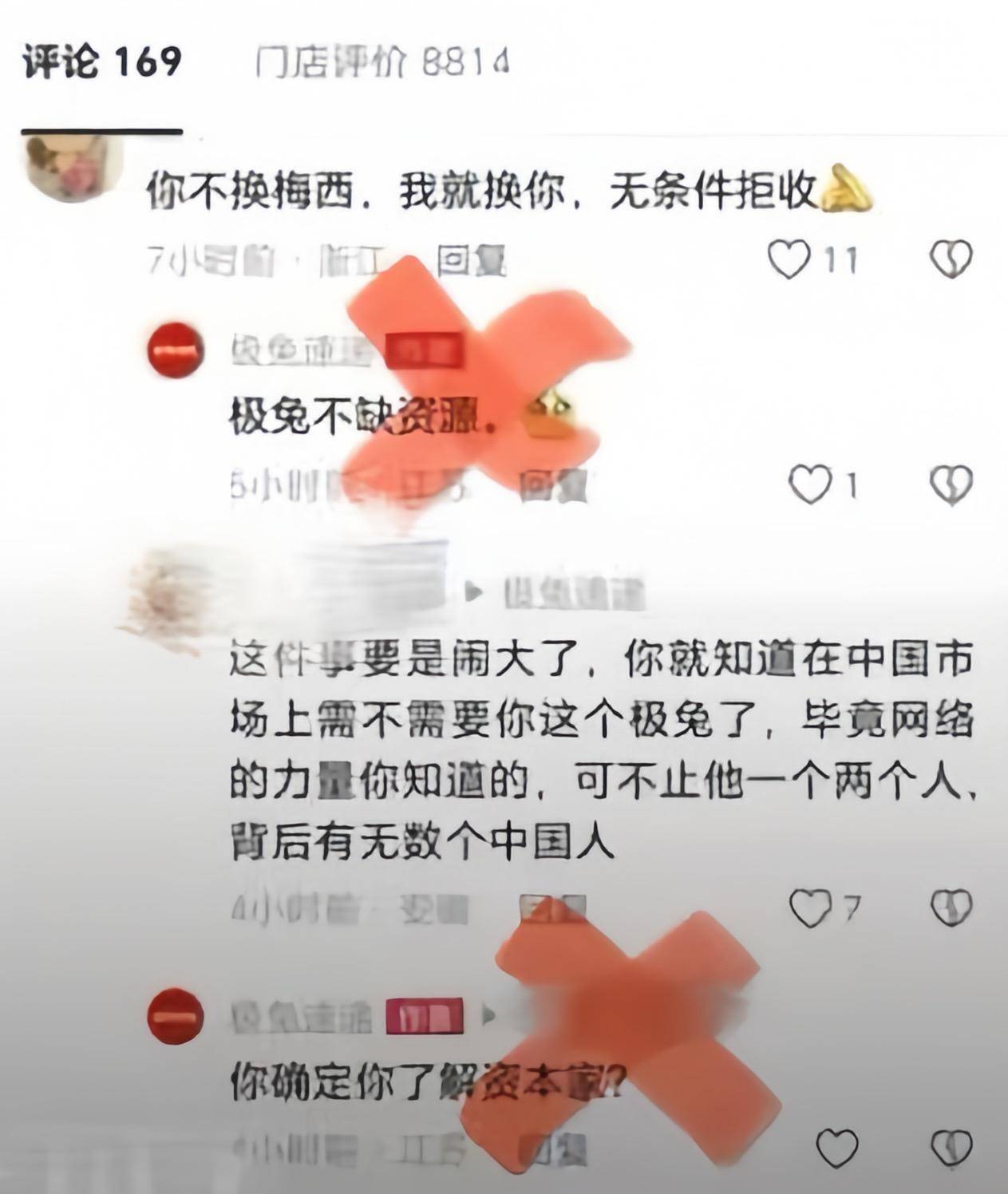Dislike the comment 你不换梅西，我就换你
Viewport: 1008px width, 1194px height.
pos(951,259)
